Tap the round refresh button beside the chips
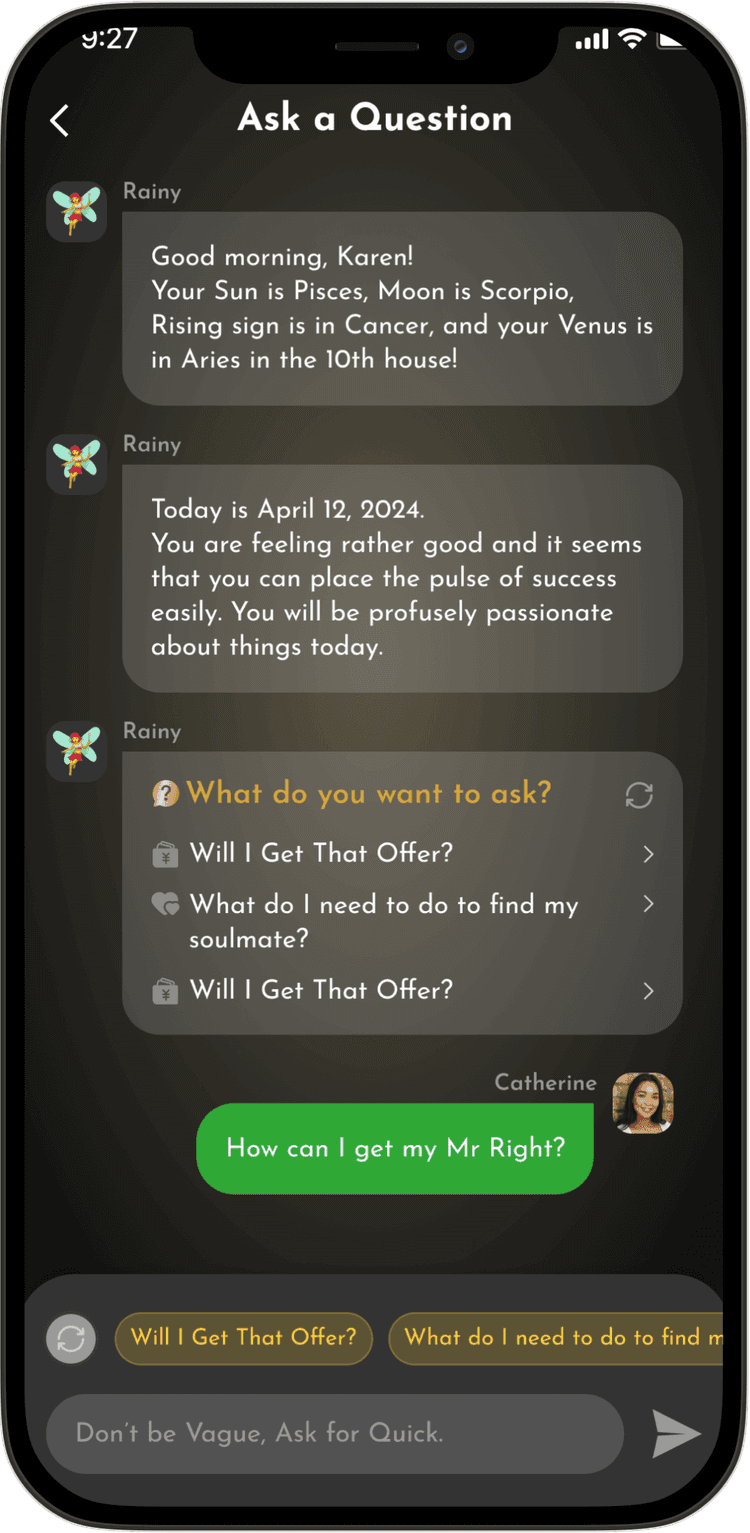 tap(71, 1338)
